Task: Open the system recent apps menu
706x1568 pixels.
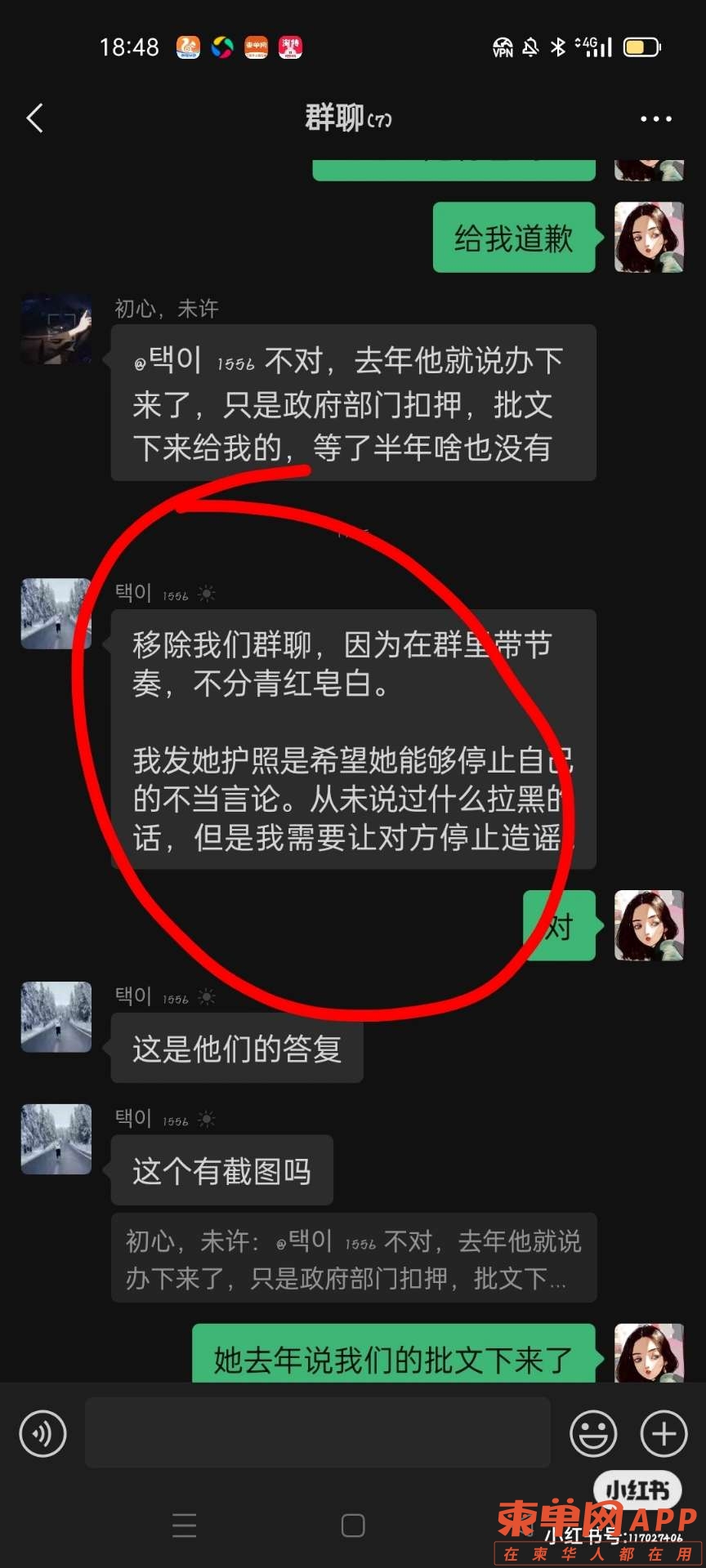Action: pyautogui.click(x=185, y=1525)
